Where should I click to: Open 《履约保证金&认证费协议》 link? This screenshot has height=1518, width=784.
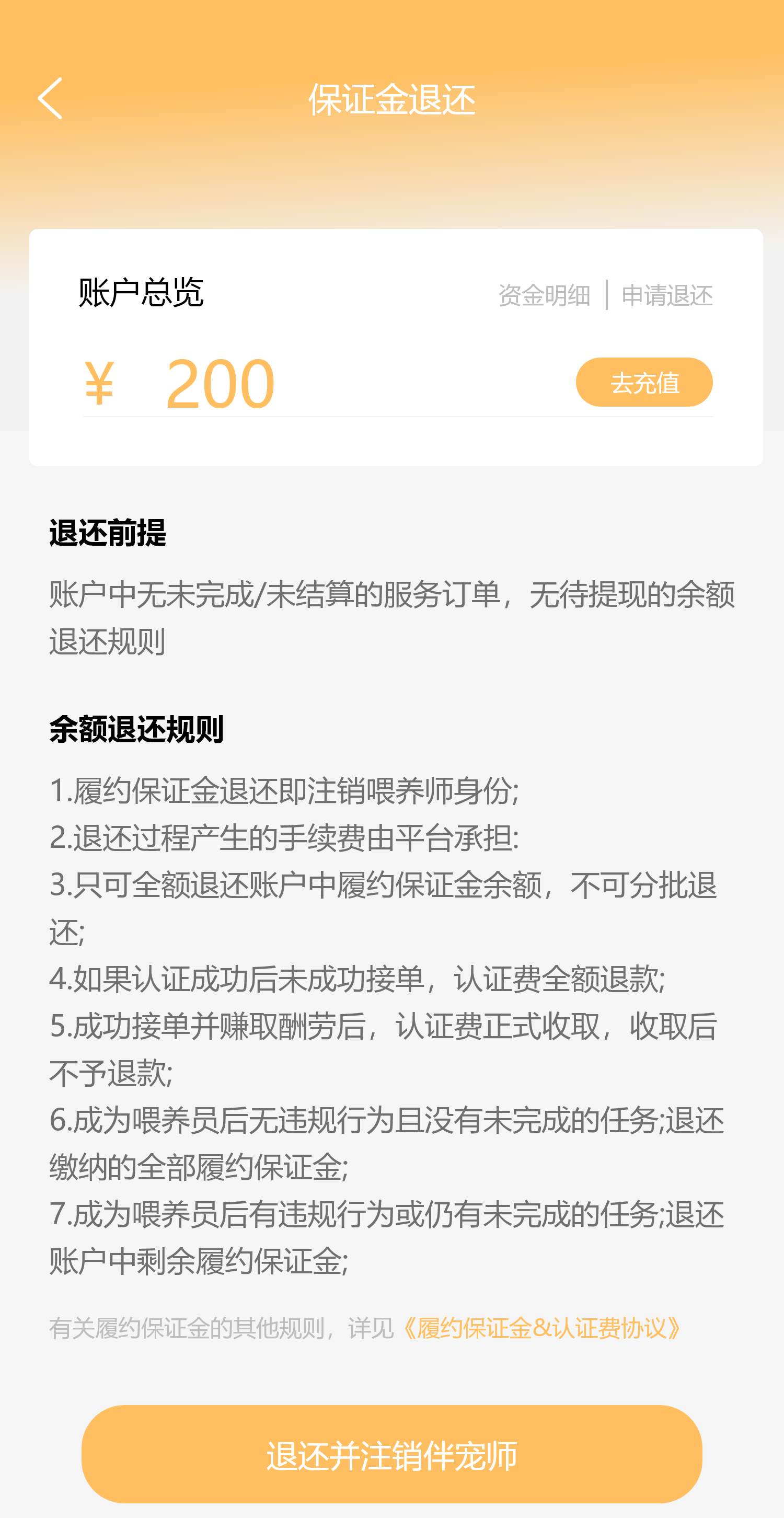(541, 1328)
